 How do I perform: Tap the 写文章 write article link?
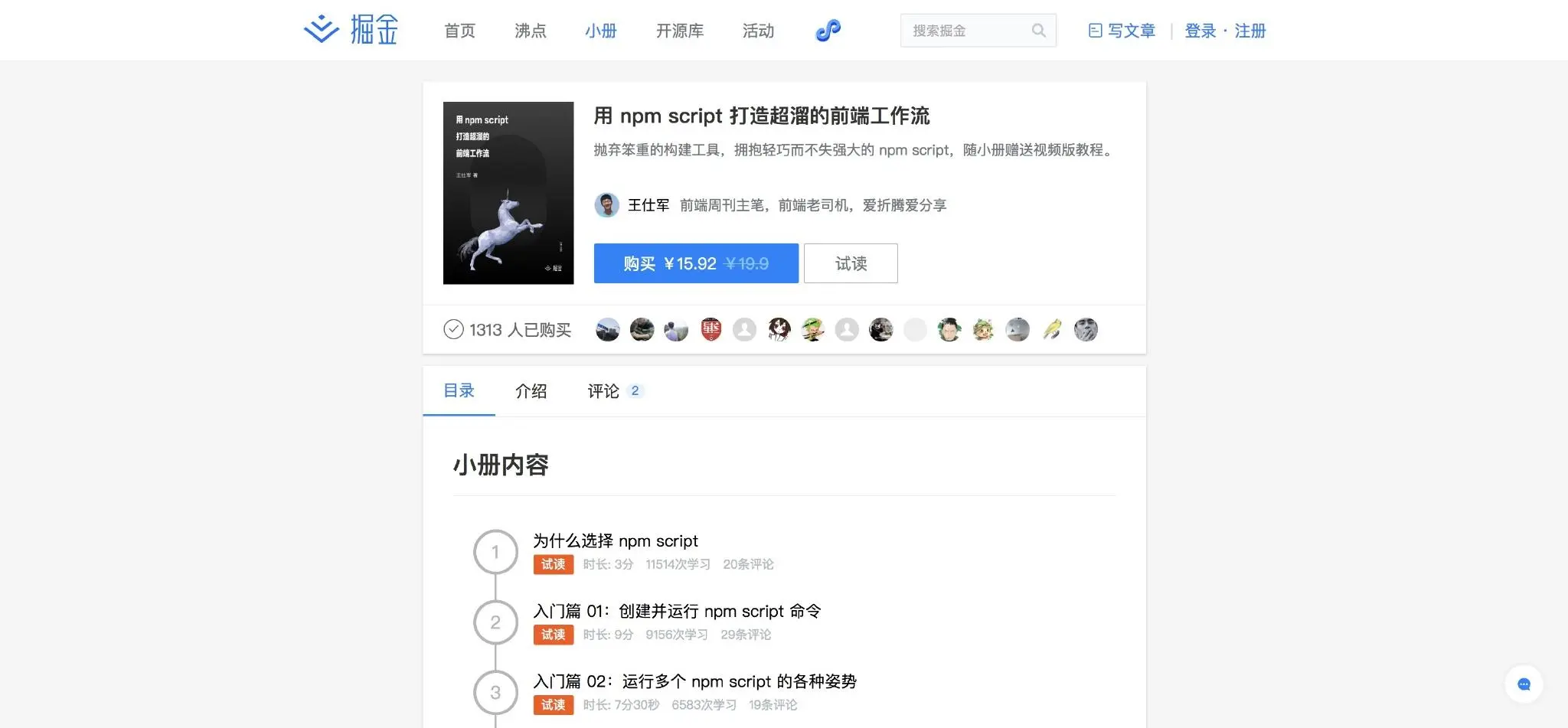1122,31
